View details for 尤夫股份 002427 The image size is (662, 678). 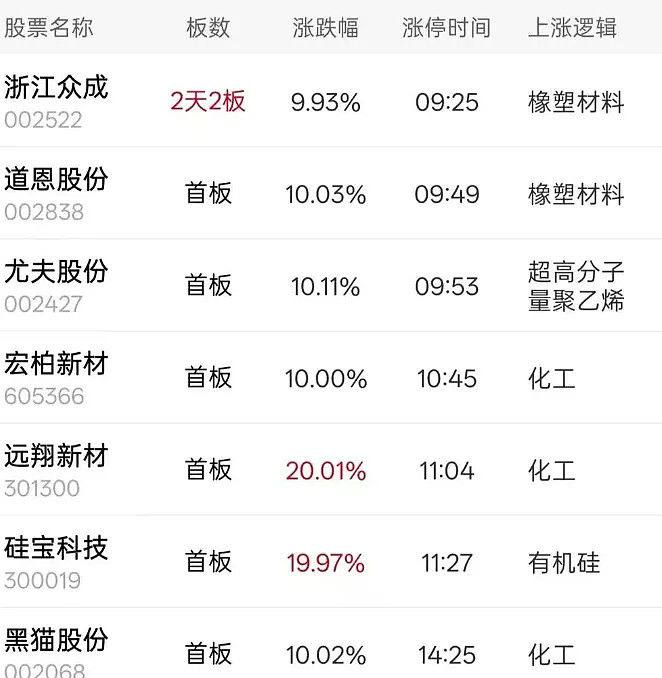coord(57,285)
